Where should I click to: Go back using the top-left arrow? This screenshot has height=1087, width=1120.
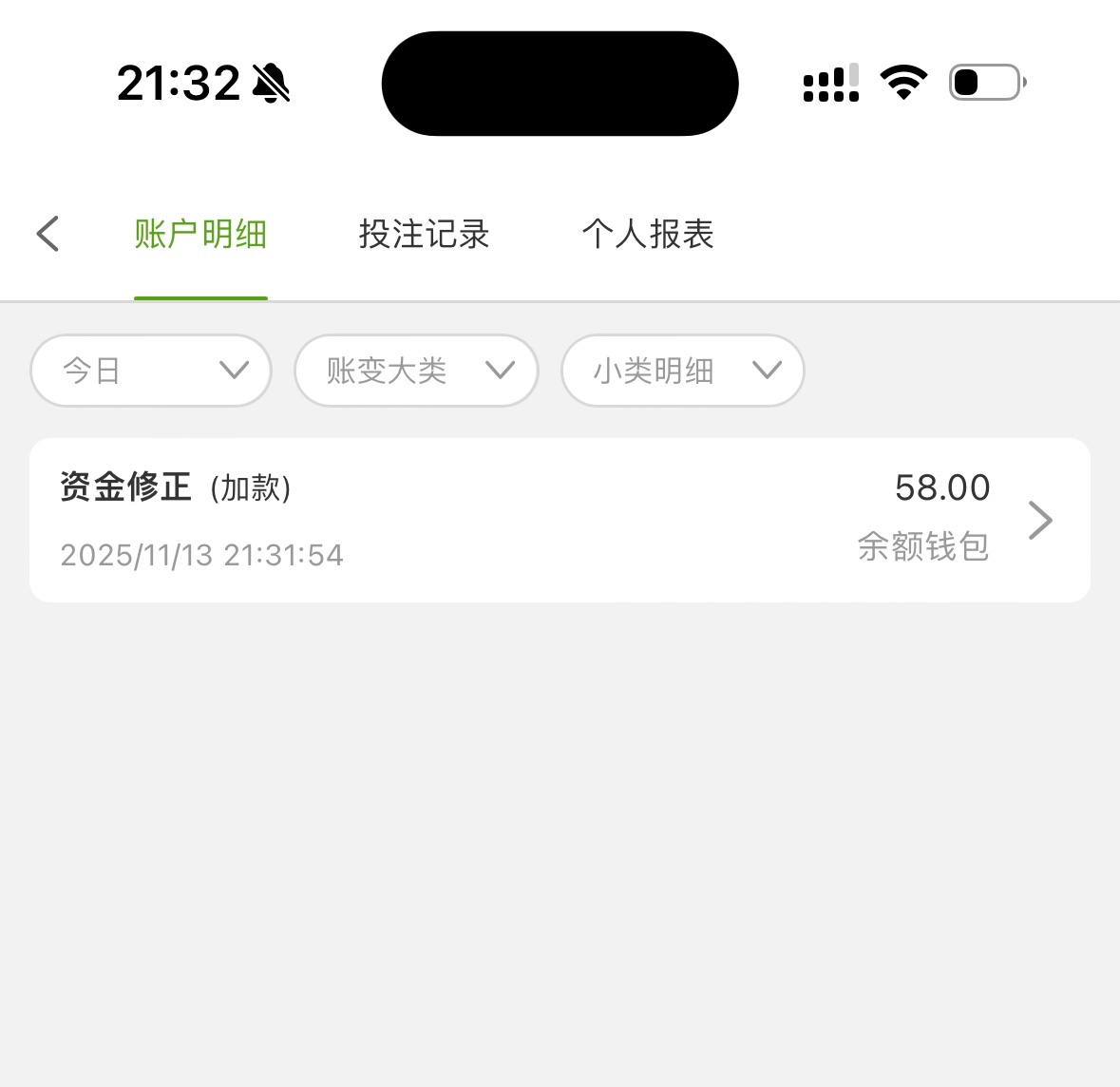click(x=47, y=234)
